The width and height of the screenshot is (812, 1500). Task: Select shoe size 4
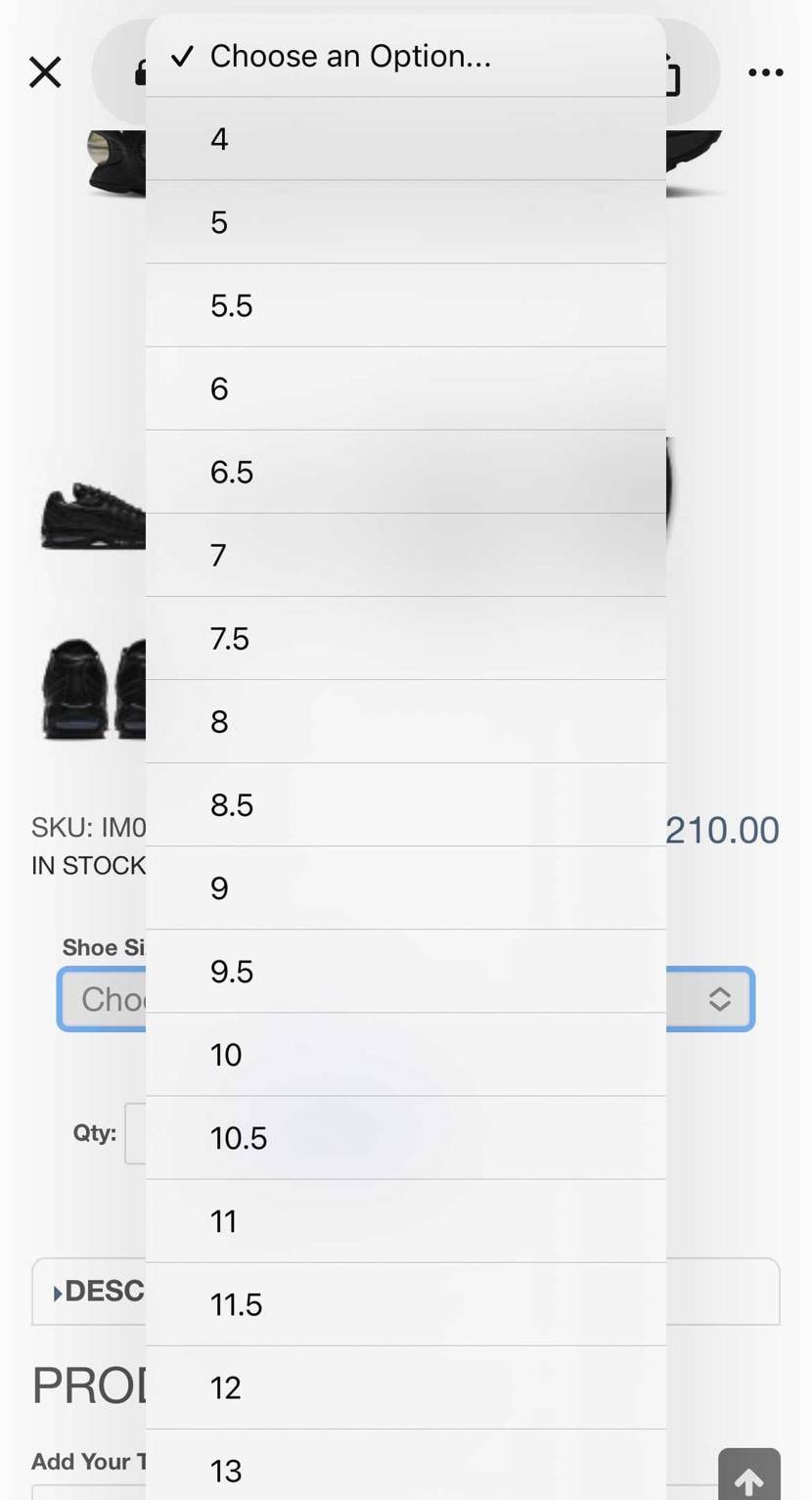point(406,139)
